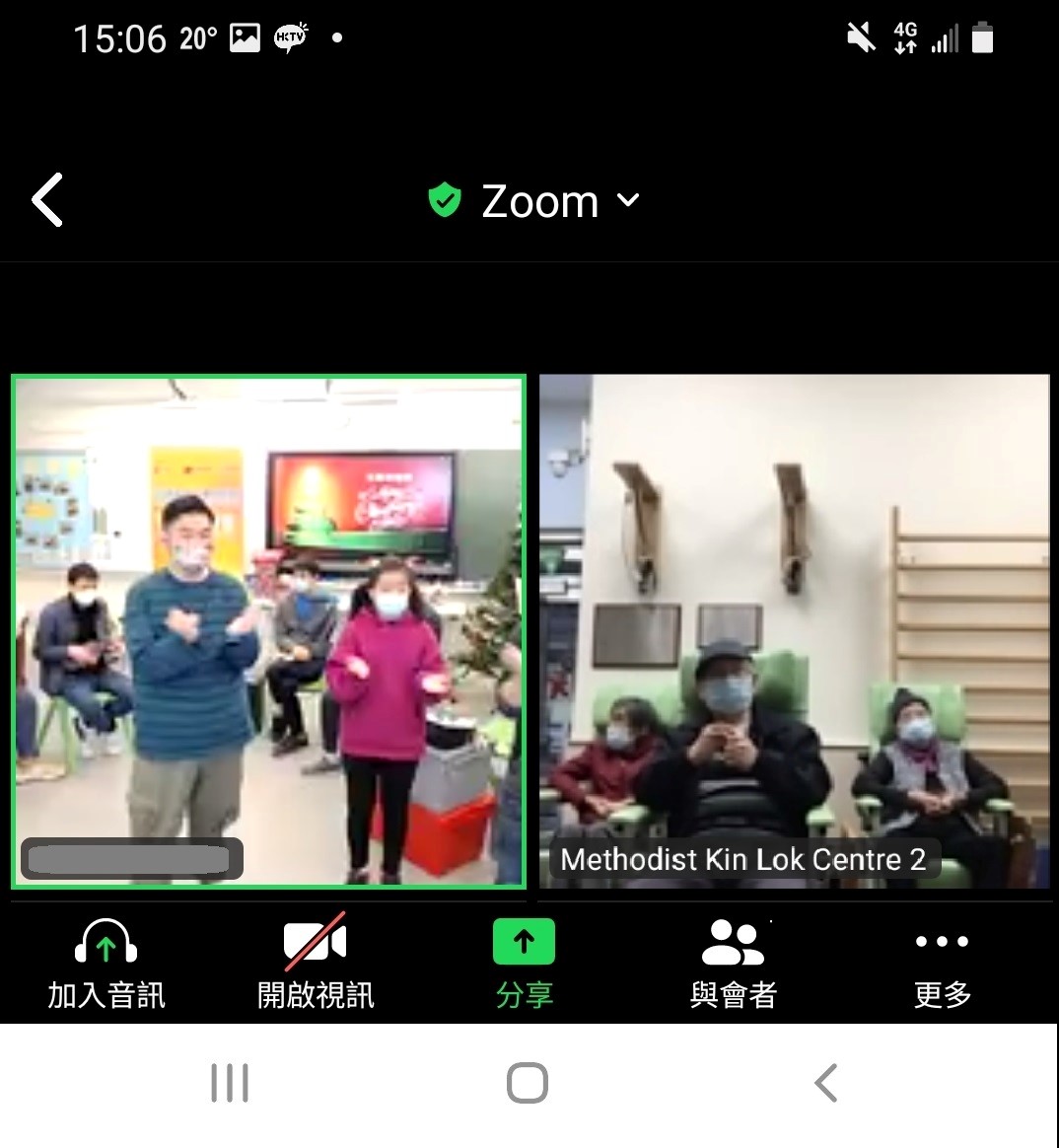The image size is (1059, 1148).
Task: Select the active speaker video with green border
Action: 268,631
